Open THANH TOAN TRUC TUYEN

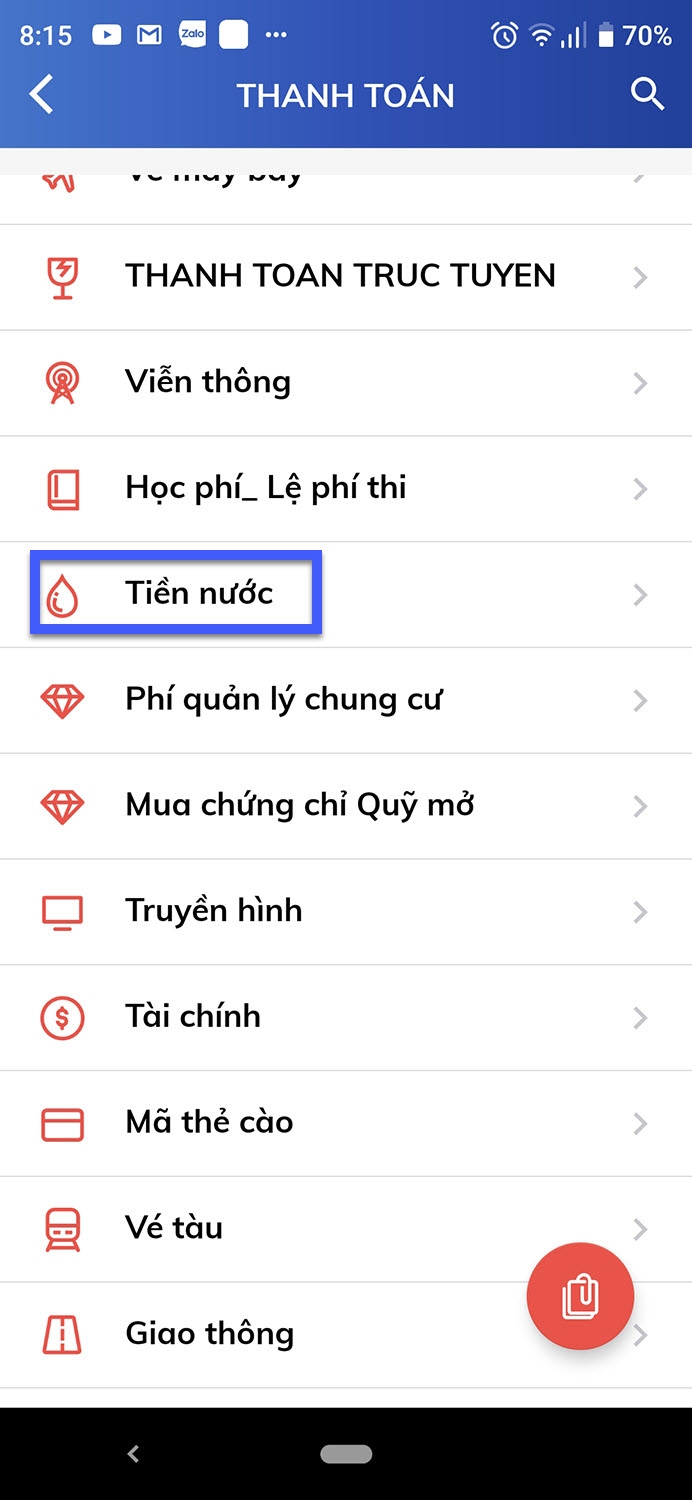340,276
